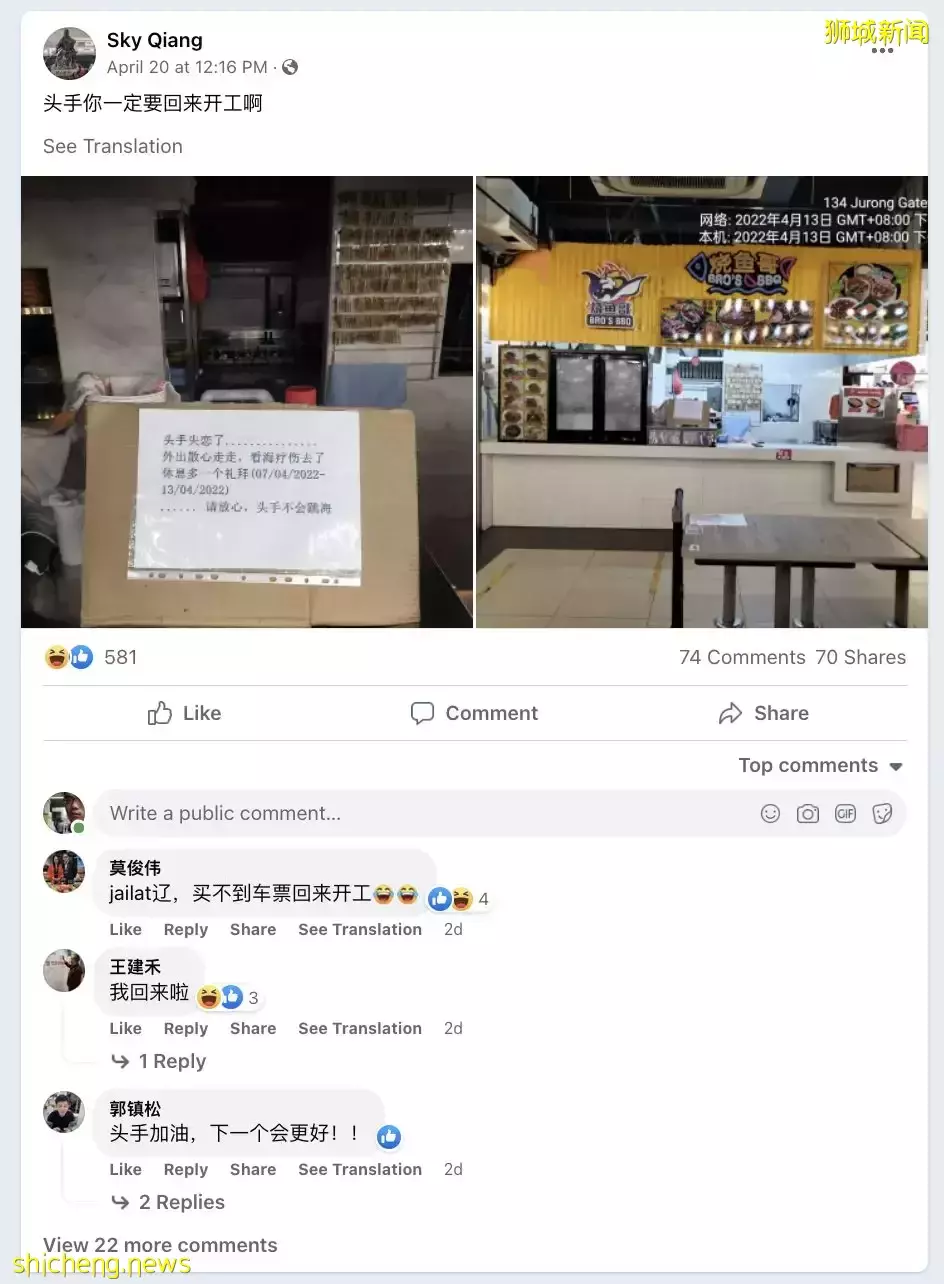This screenshot has height=1284, width=944.
Task: Open Sky Qiang's profile
Action: click(154, 40)
